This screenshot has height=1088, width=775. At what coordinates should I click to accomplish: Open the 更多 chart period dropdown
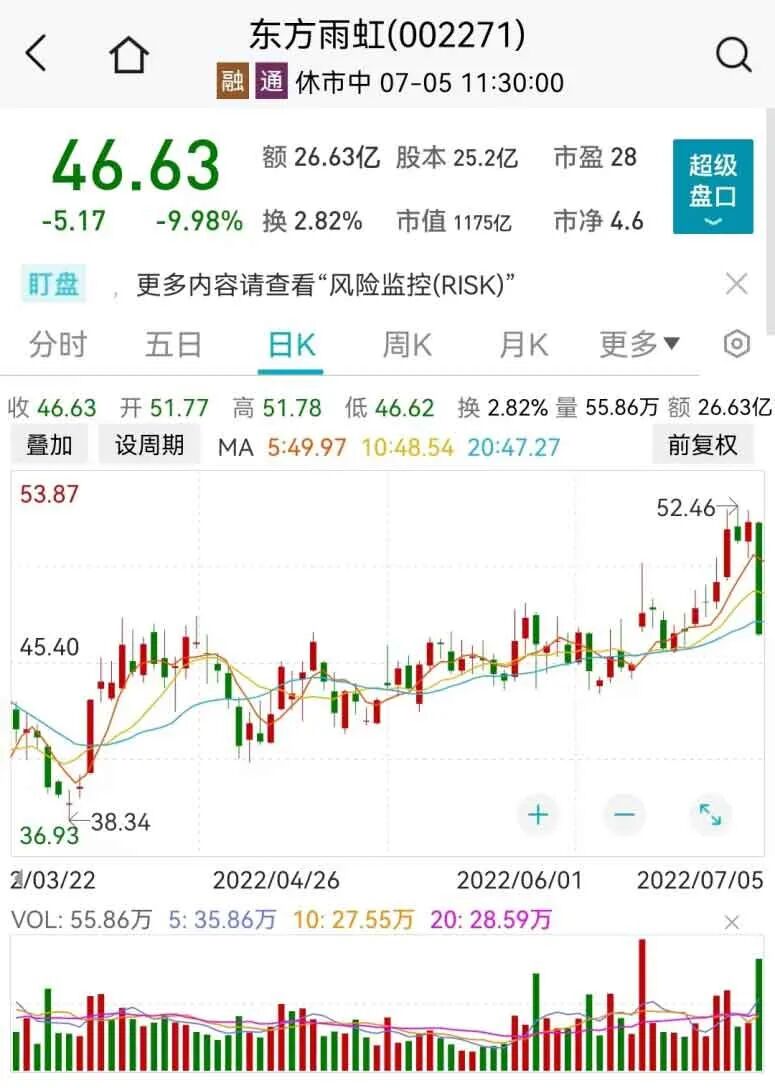coord(639,343)
